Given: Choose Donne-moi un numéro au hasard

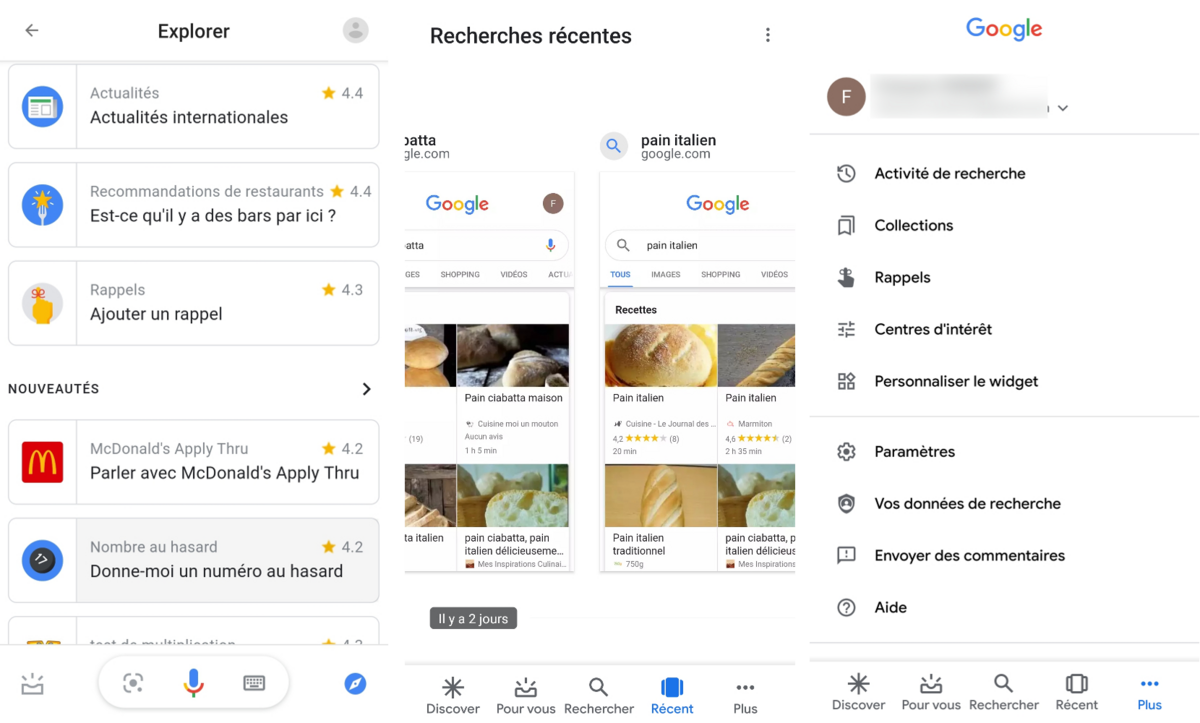Looking at the screenshot, I should tap(194, 559).
